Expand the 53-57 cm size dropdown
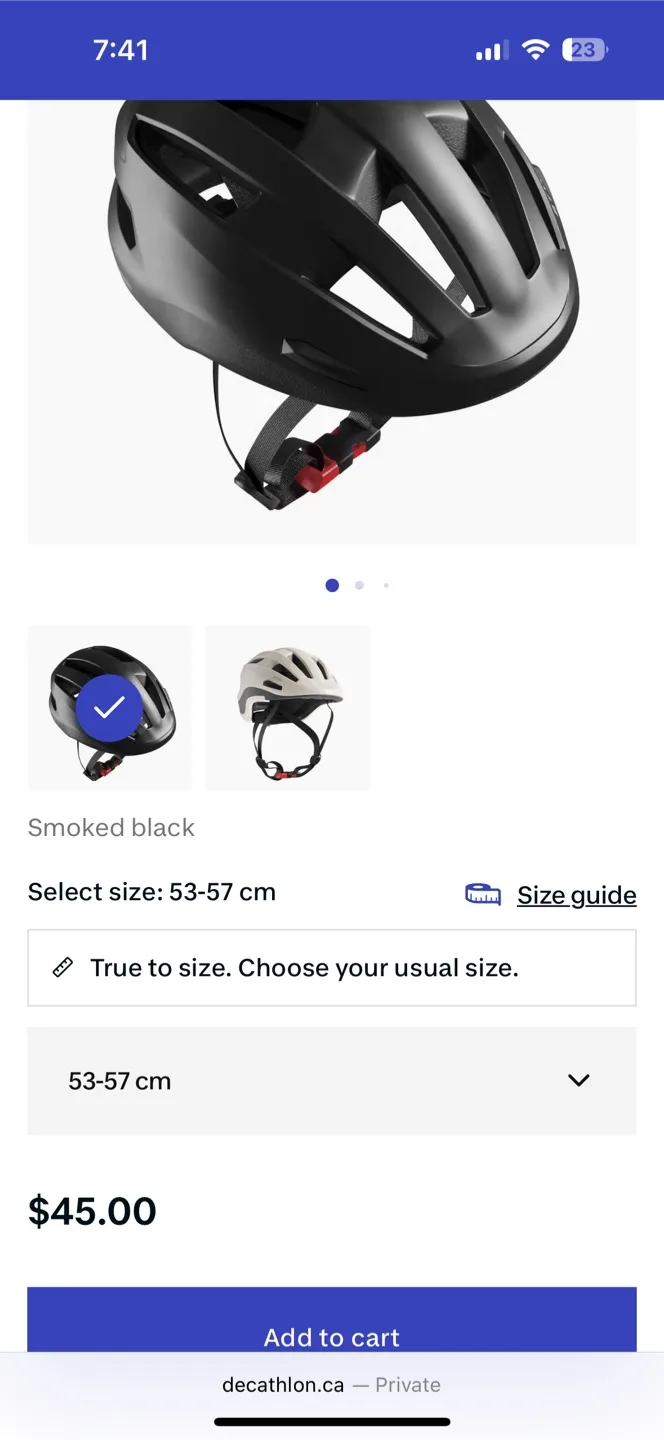664x1440 pixels. (331, 1081)
